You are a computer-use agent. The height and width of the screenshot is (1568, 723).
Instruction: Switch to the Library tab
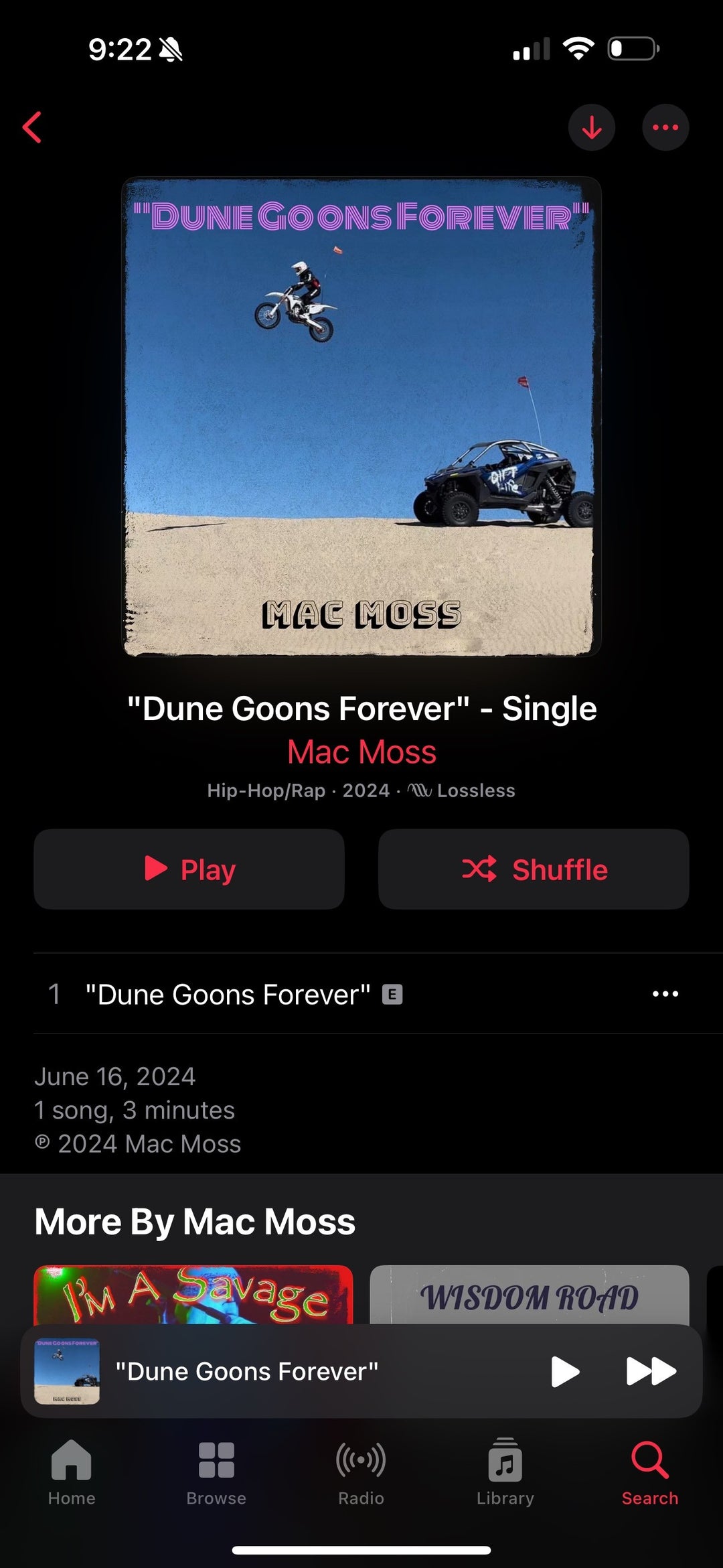pyautogui.click(x=505, y=1472)
